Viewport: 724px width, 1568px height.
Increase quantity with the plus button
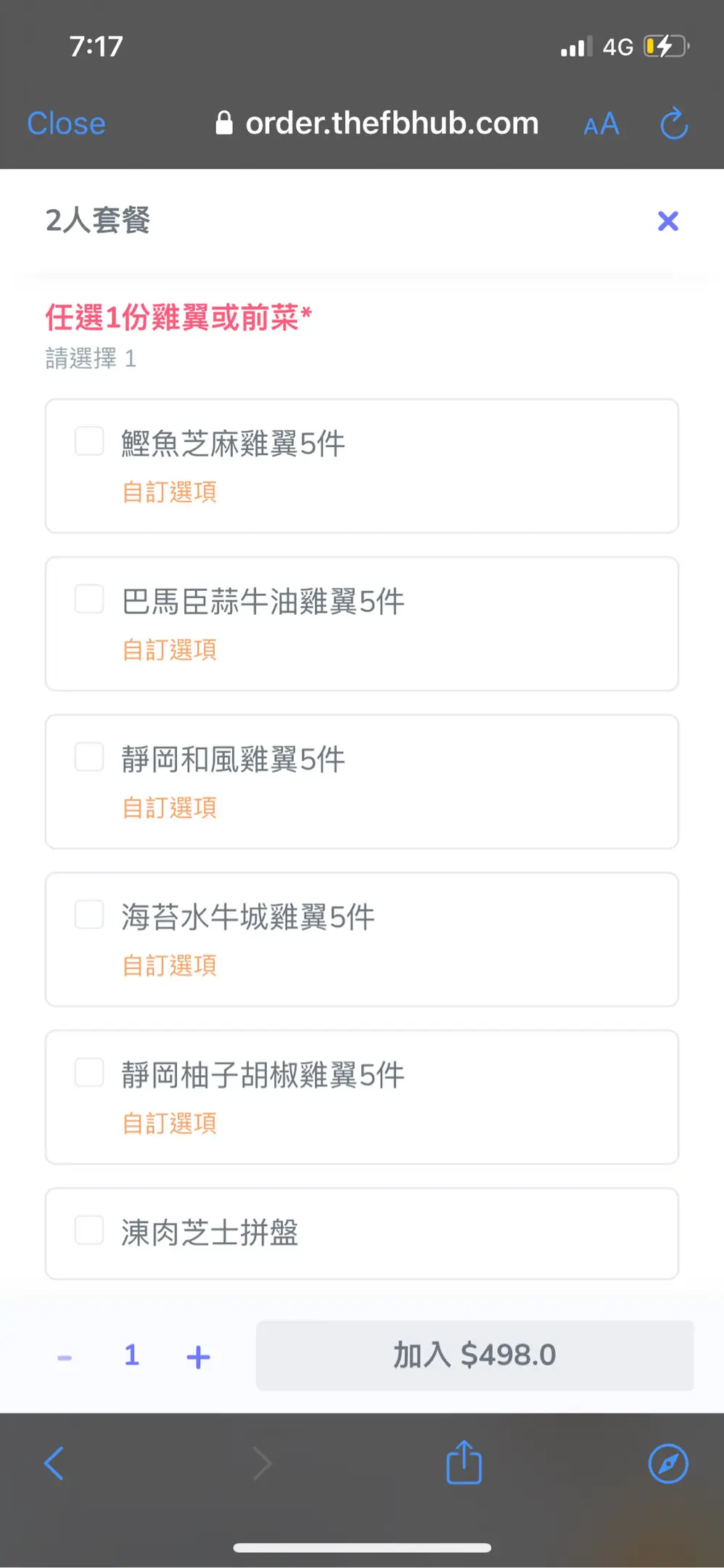coord(198,1357)
